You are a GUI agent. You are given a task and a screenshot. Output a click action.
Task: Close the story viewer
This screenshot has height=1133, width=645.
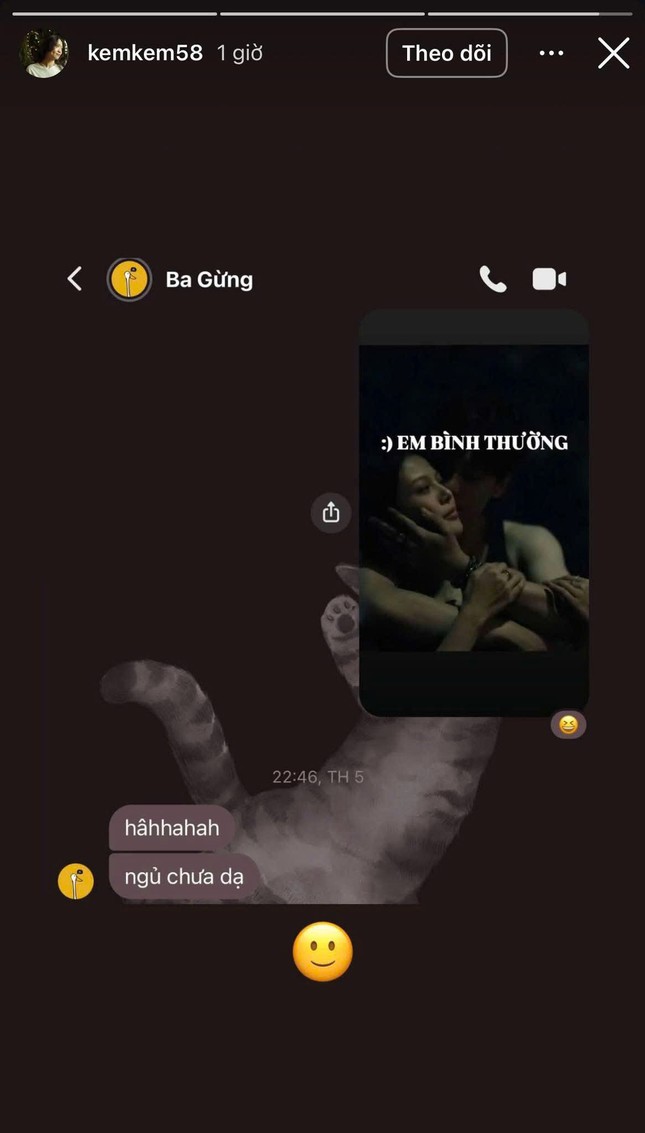point(613,53)
